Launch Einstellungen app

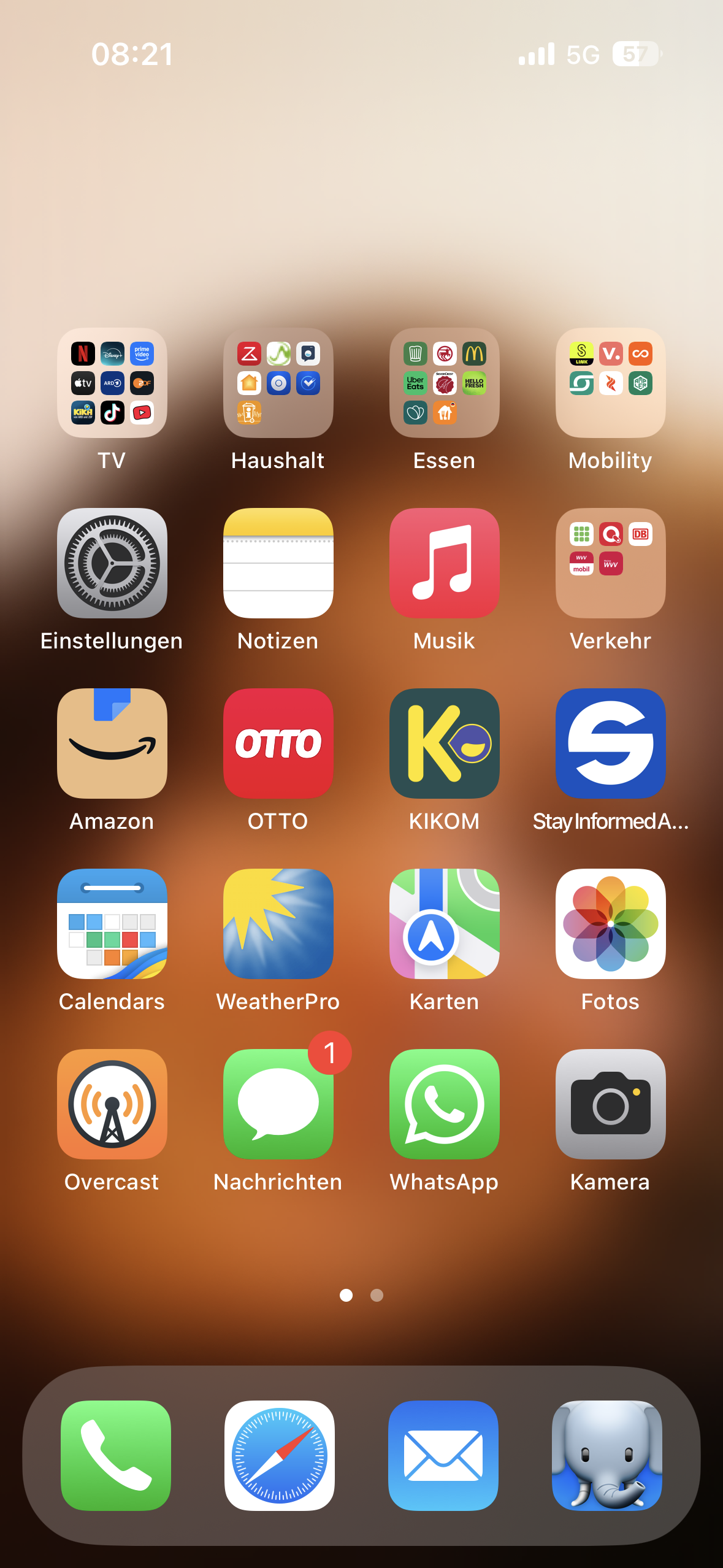112,563
